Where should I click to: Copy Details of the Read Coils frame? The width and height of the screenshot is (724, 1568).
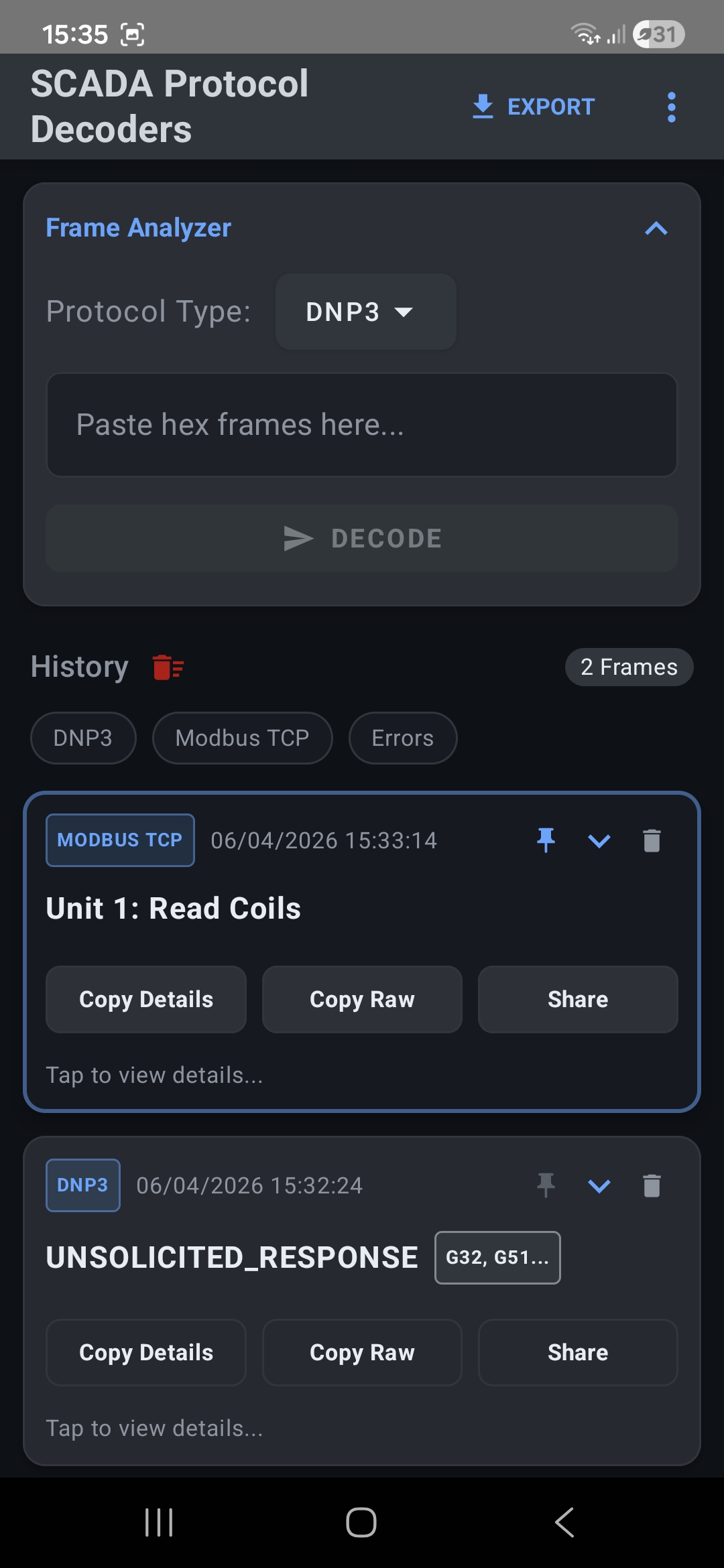146,999
